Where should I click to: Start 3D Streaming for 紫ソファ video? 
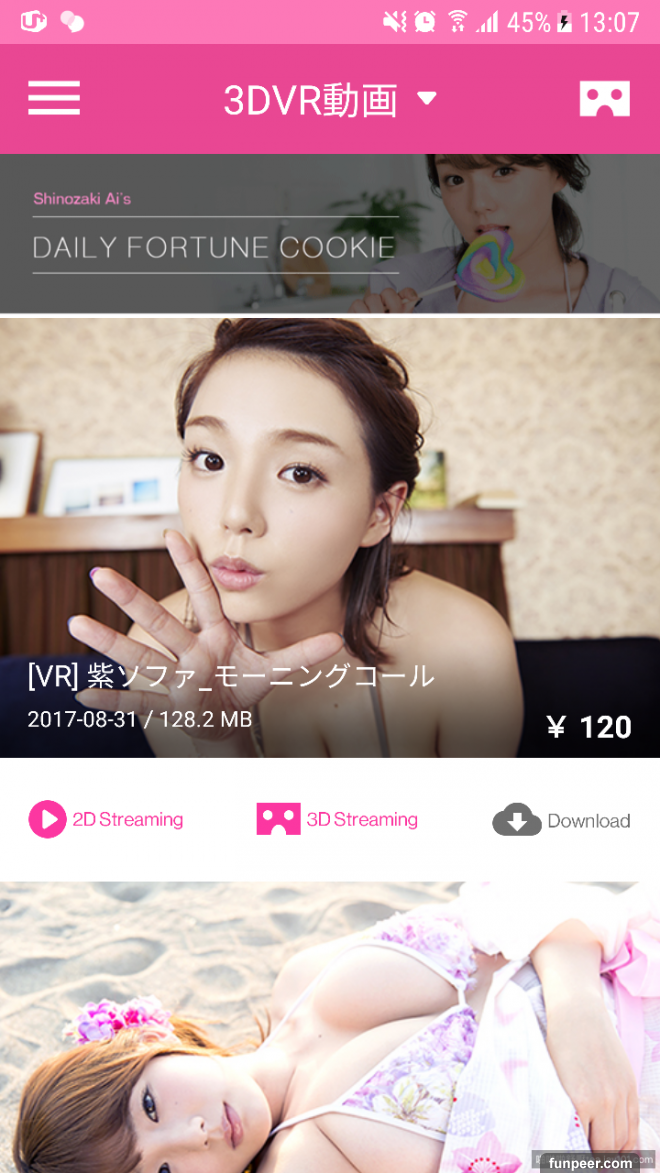[337, 820]
